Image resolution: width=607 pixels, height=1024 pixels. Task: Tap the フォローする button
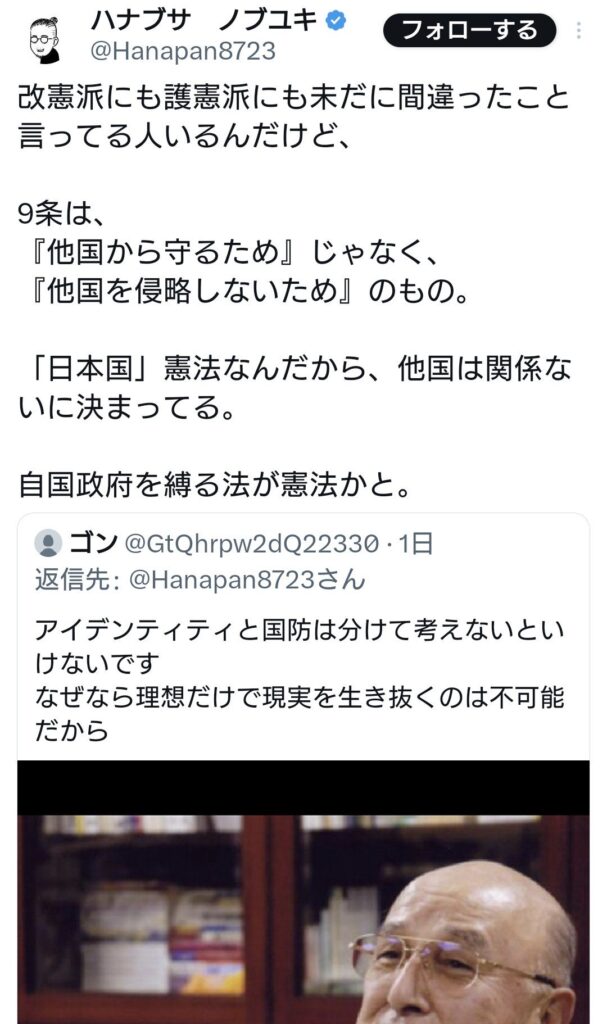click(469, 31)
